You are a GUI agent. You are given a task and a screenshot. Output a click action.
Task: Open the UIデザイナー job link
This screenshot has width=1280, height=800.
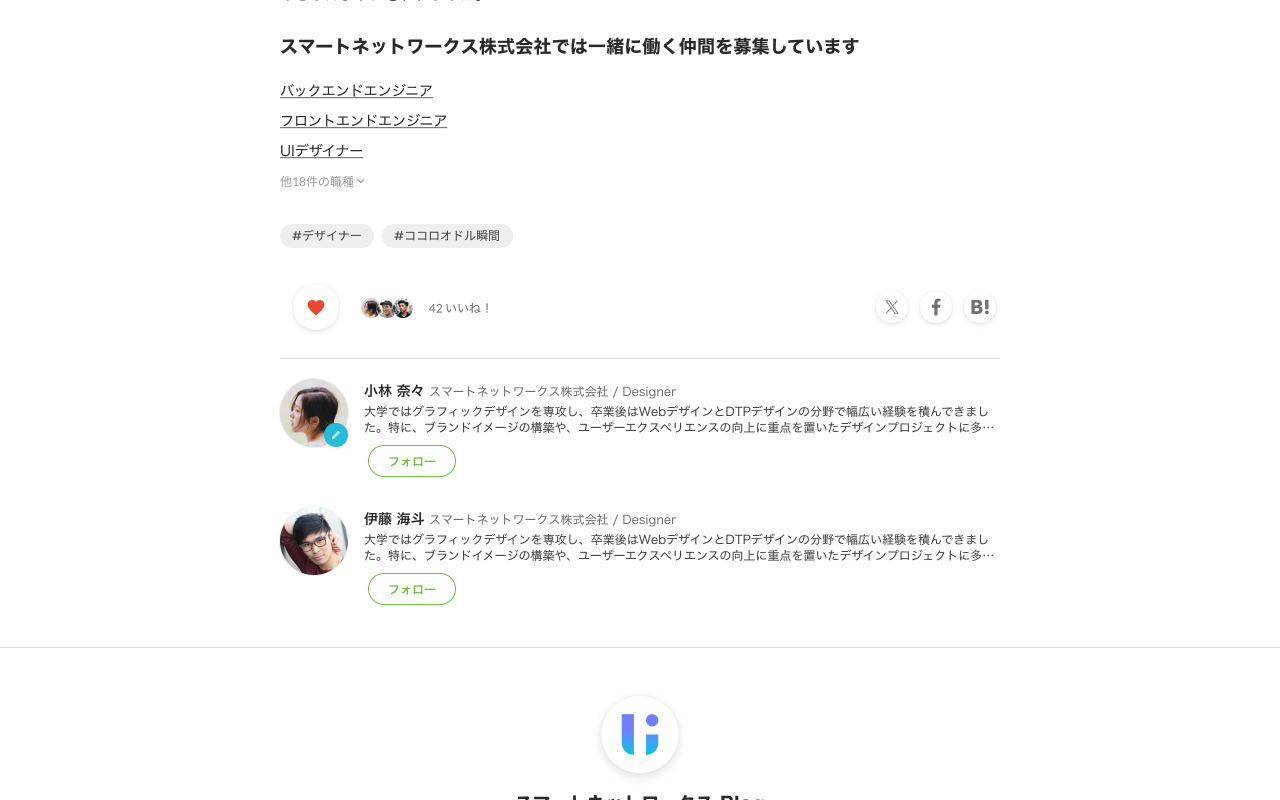(321, 151)
